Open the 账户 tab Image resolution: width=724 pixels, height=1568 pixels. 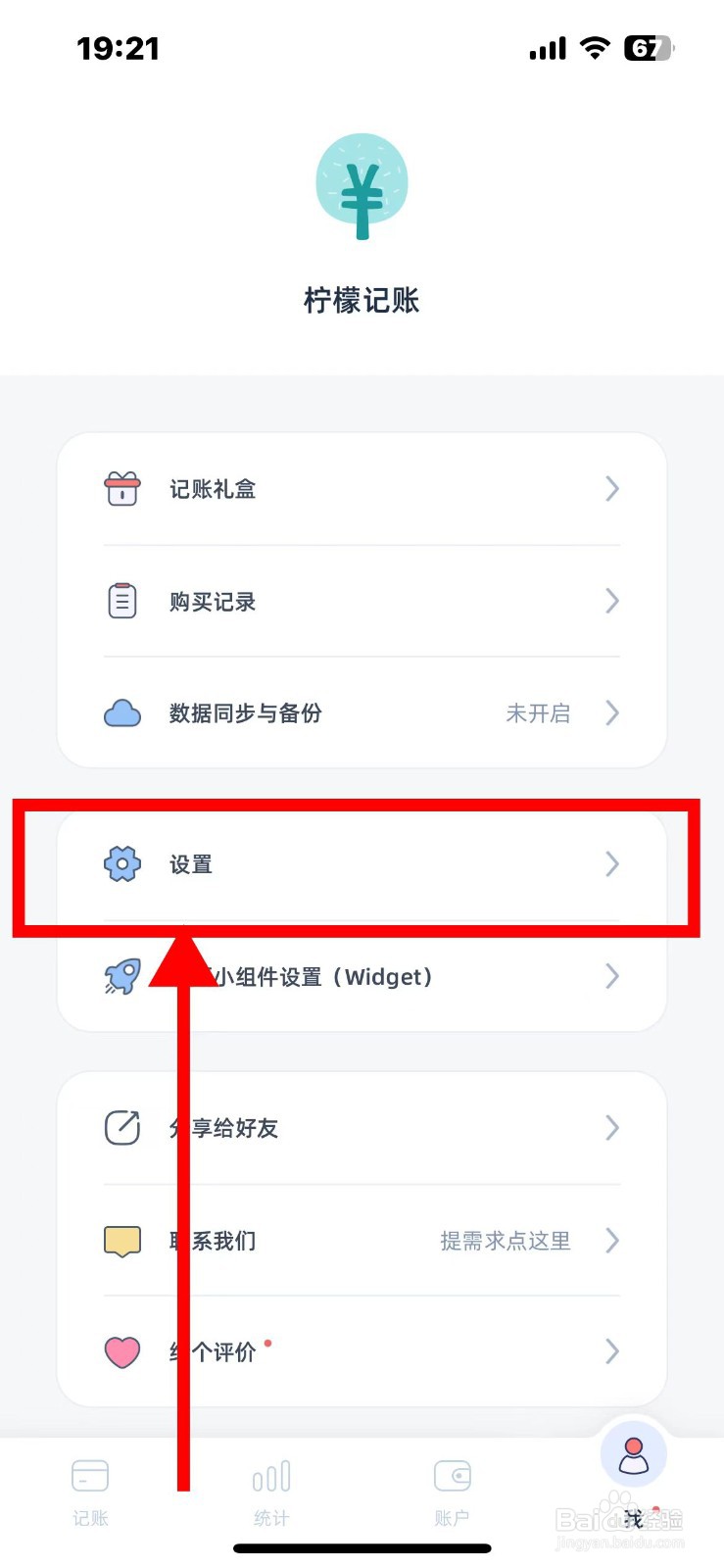pyautogui.click(x=452, y=1480)
